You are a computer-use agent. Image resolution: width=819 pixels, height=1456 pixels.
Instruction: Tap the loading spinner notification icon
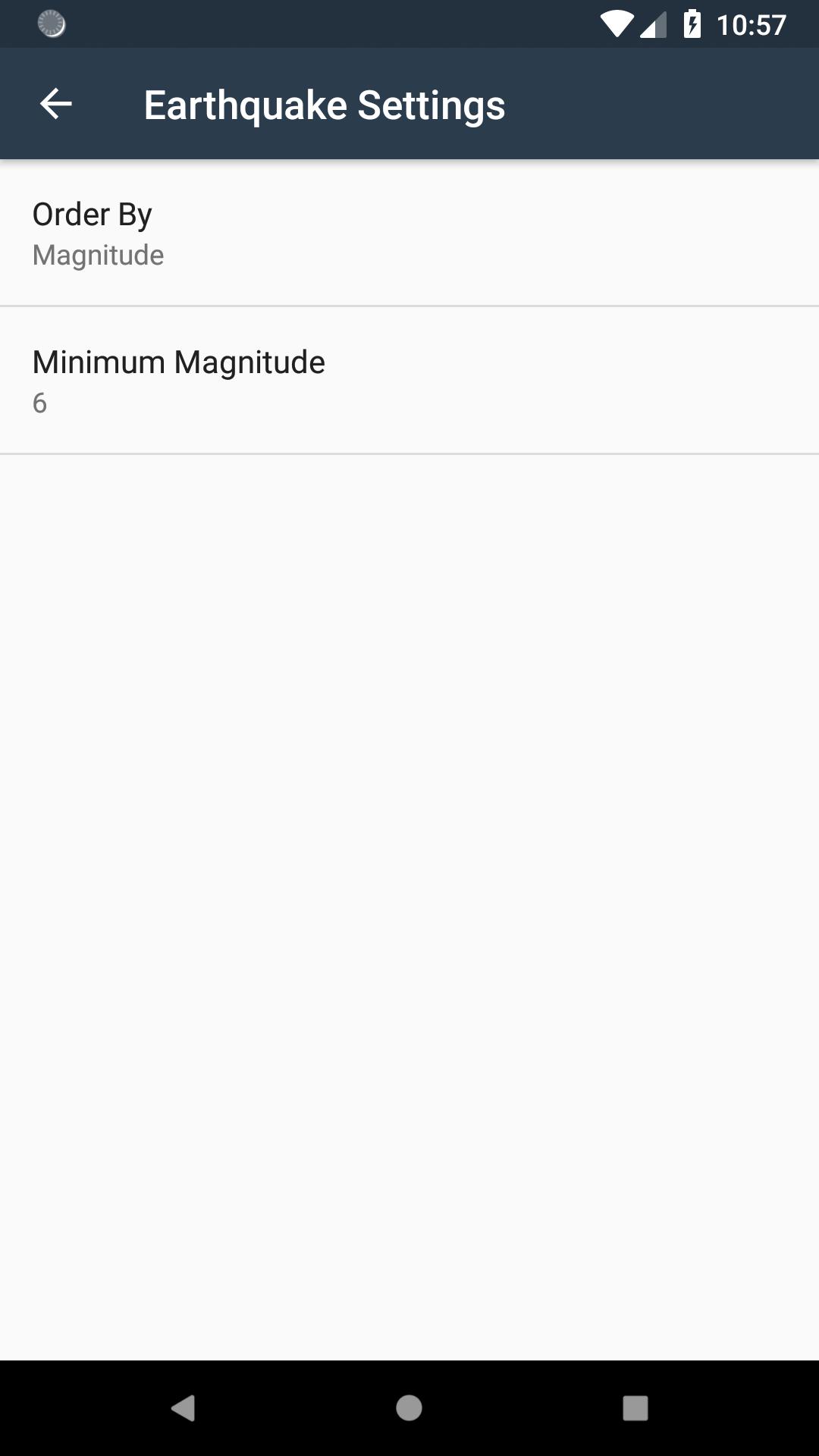pos(51,25)
